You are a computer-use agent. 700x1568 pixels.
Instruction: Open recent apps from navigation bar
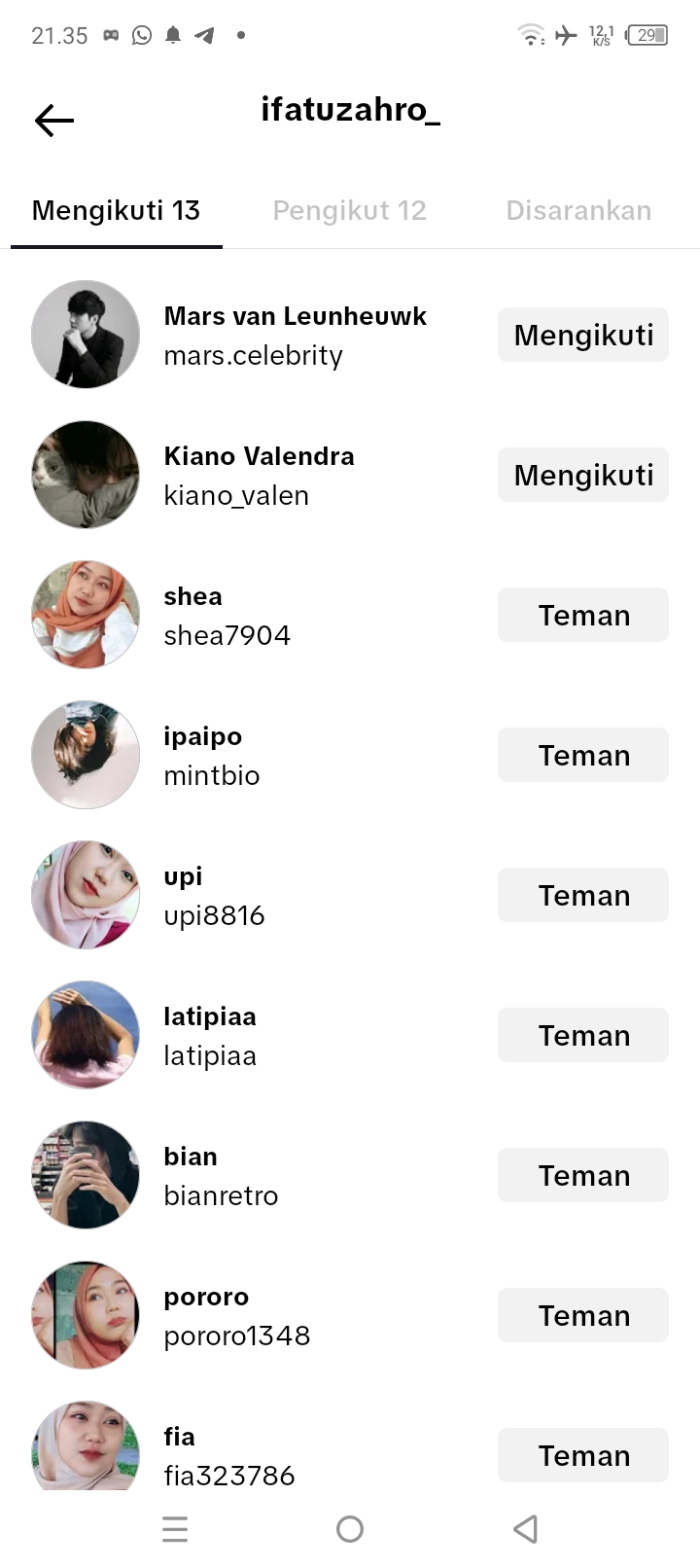(175, 1529)
